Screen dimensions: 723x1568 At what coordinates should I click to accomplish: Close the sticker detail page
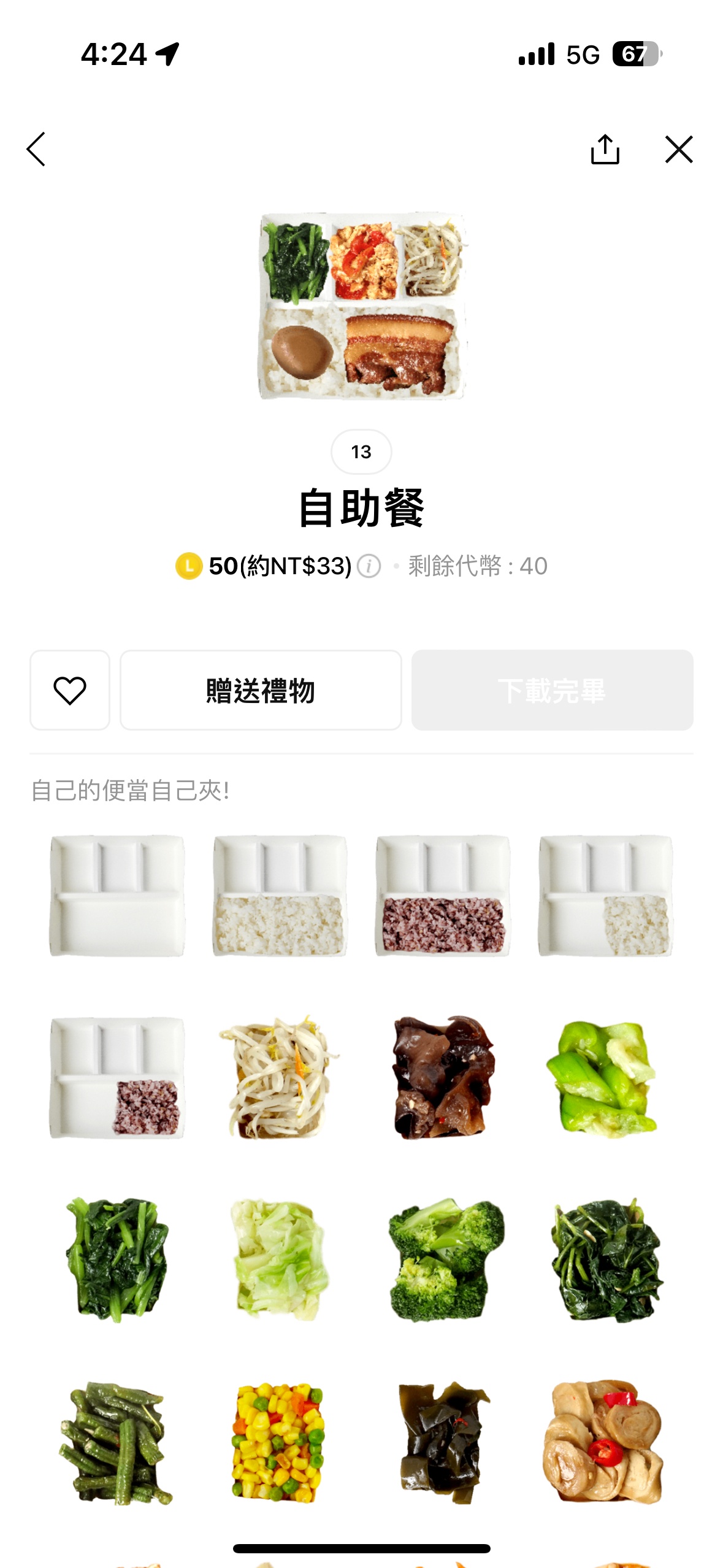point(679,149)
